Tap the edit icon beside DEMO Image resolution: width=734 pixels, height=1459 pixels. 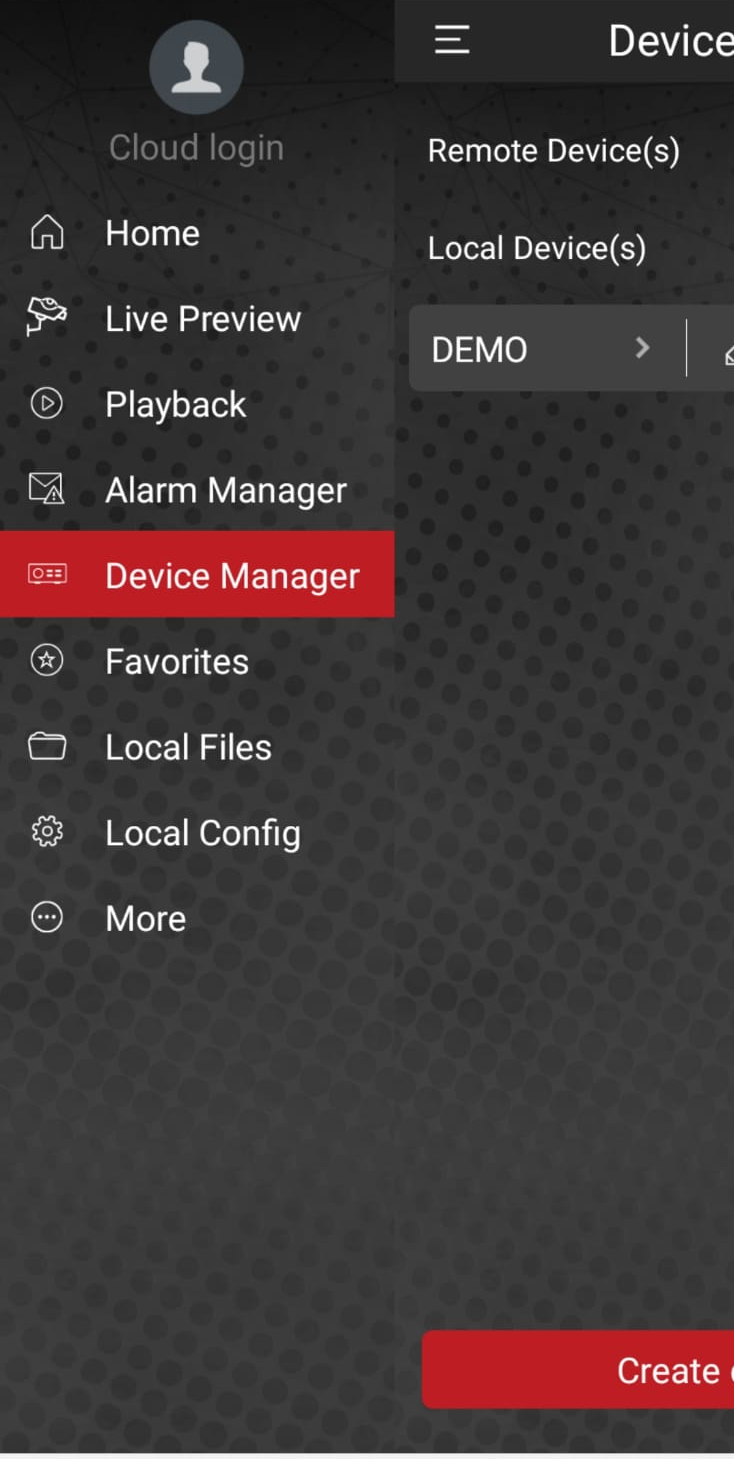726,350
